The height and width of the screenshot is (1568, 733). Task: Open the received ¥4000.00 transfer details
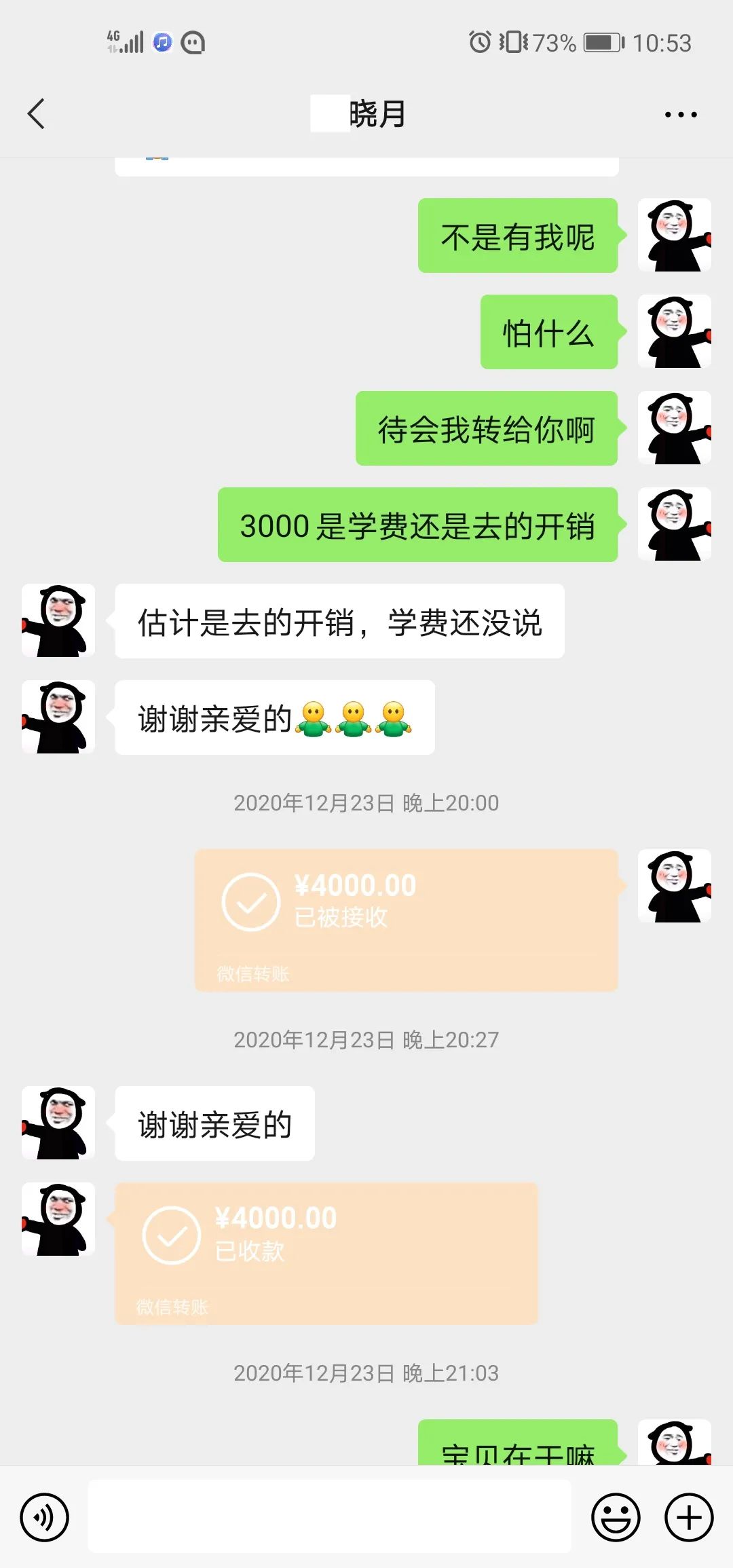(406, 920)
